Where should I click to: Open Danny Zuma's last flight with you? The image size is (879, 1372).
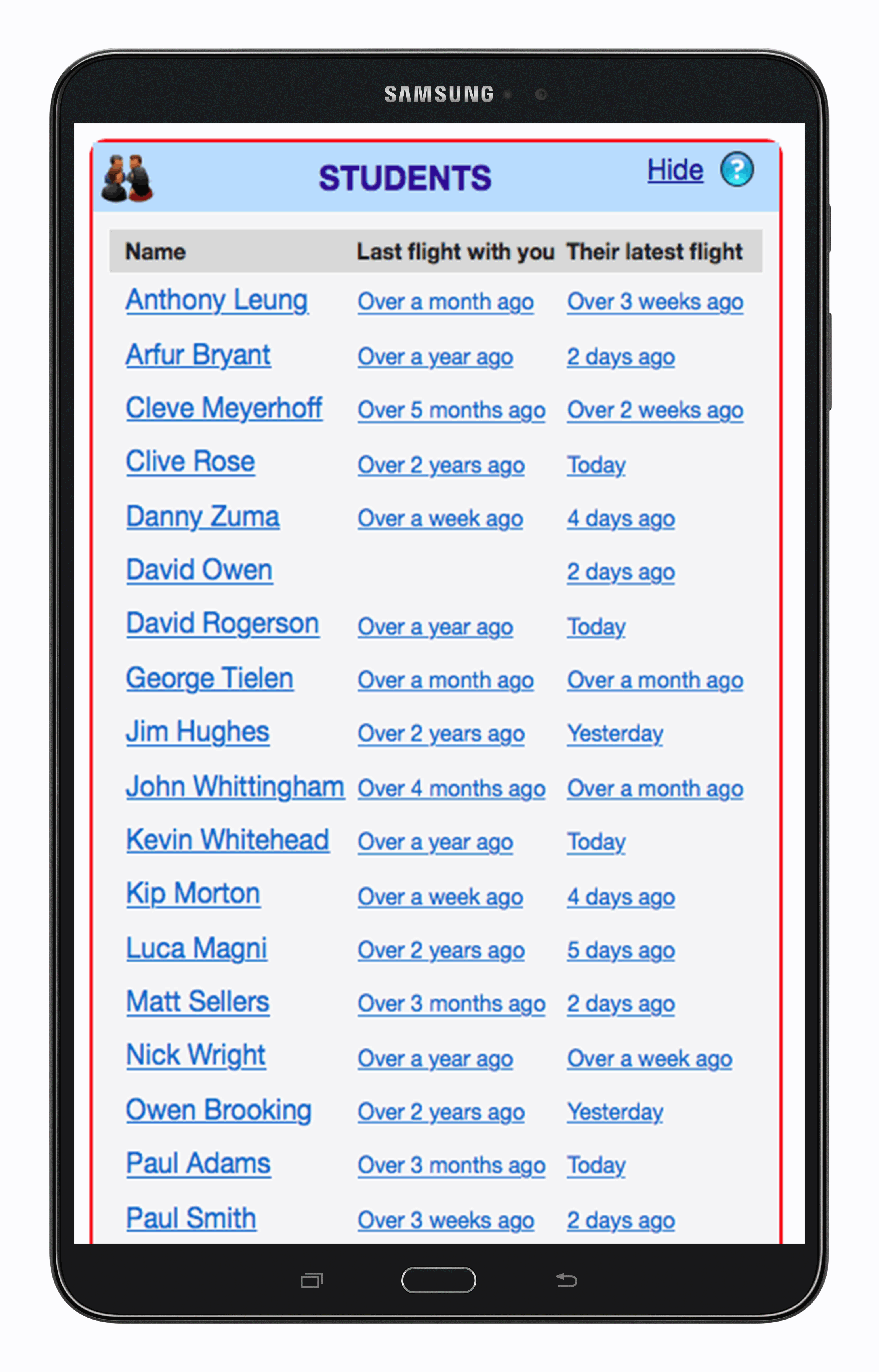pyautogui.click(x=440, y=519)
